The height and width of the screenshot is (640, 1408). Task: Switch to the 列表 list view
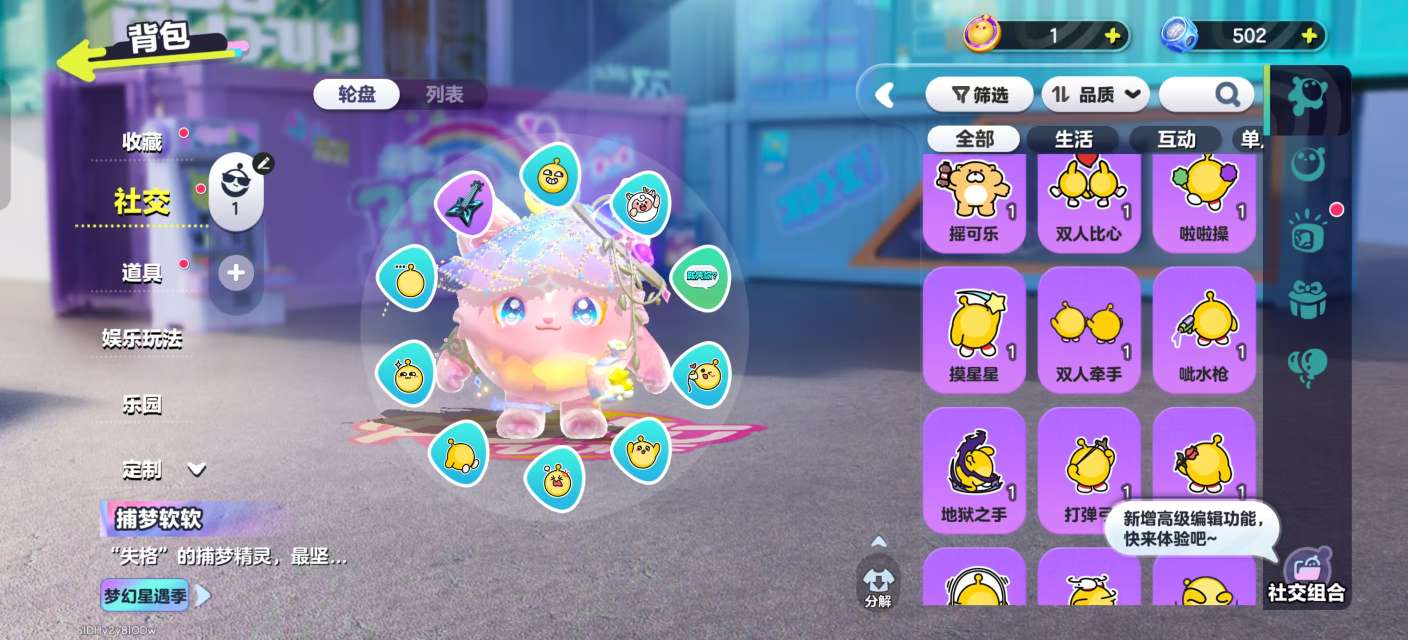point(444,95)
